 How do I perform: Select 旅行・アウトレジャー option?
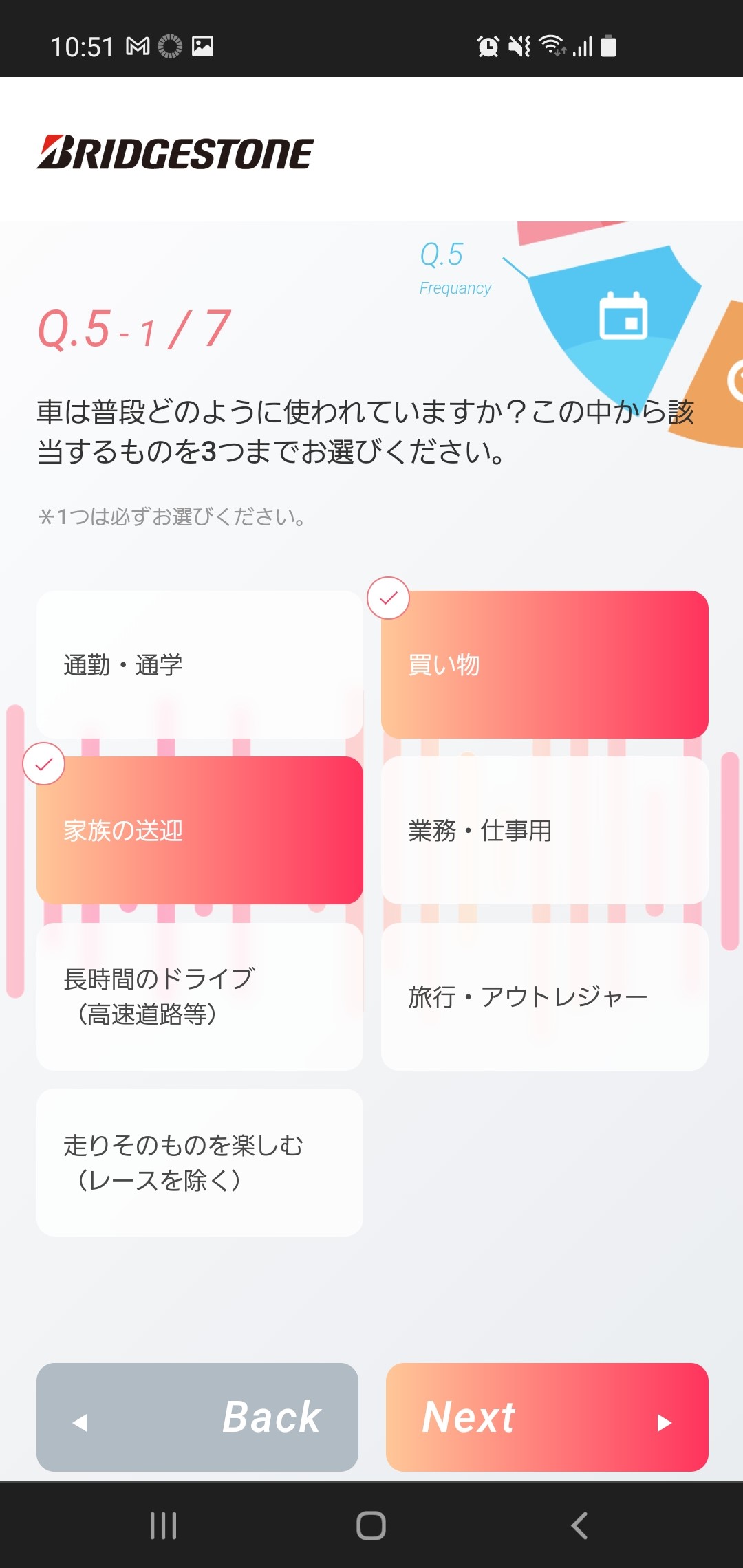pos(544,996)
